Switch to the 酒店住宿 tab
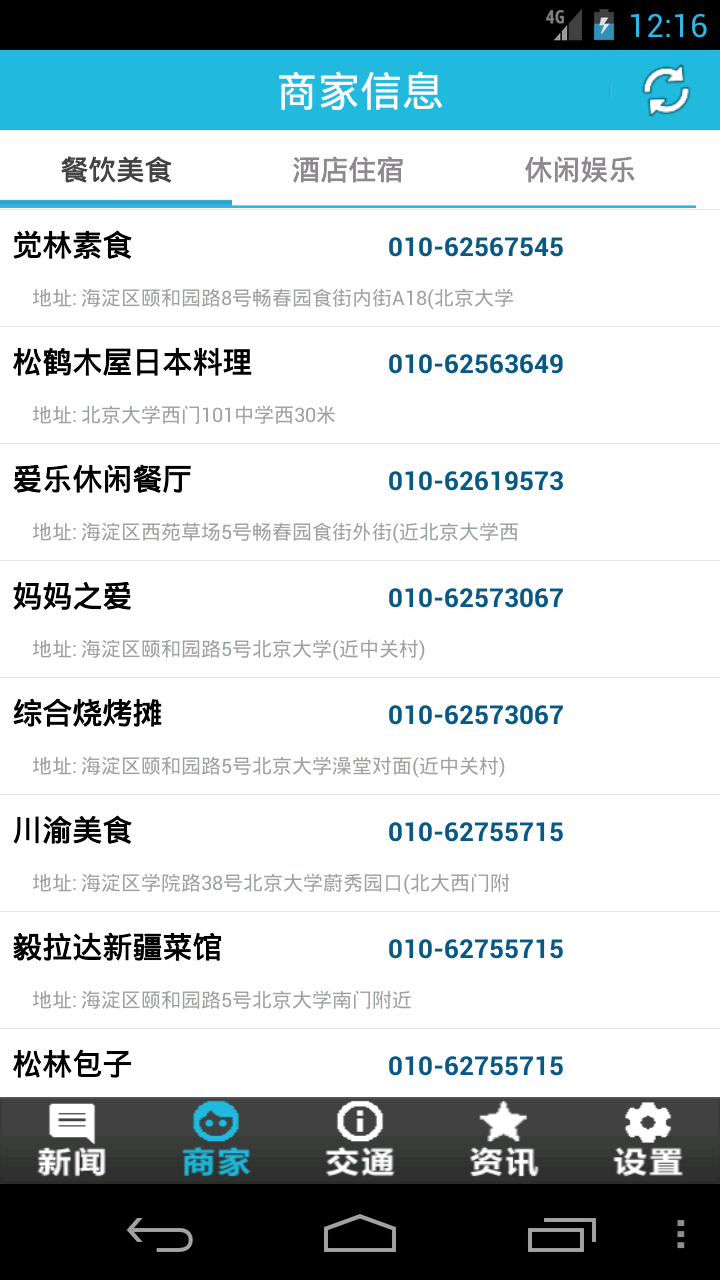720x1280 pixels. [347, 170]
